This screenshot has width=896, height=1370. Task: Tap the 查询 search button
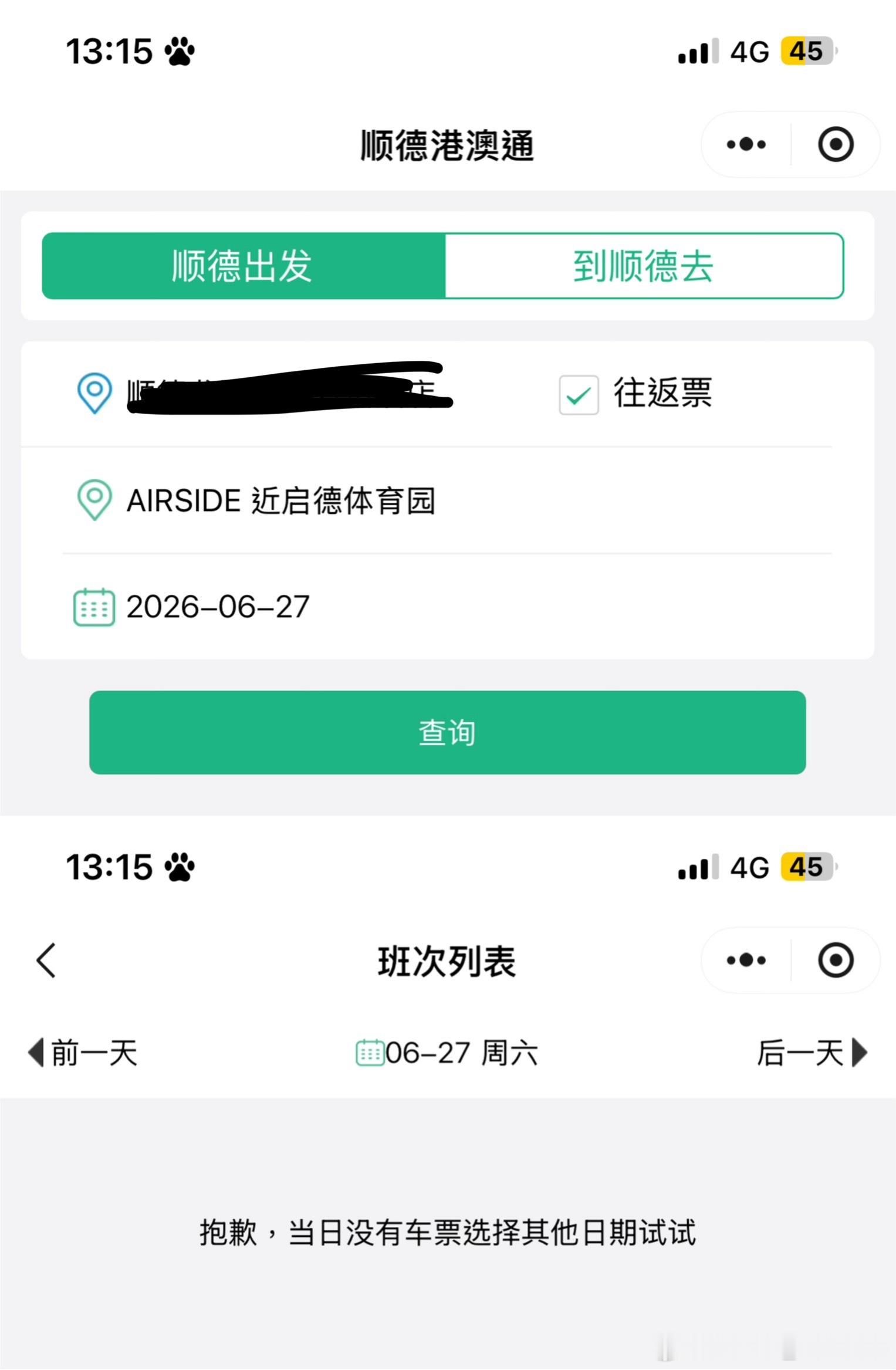pyautogui.click(x=448, y=732)
